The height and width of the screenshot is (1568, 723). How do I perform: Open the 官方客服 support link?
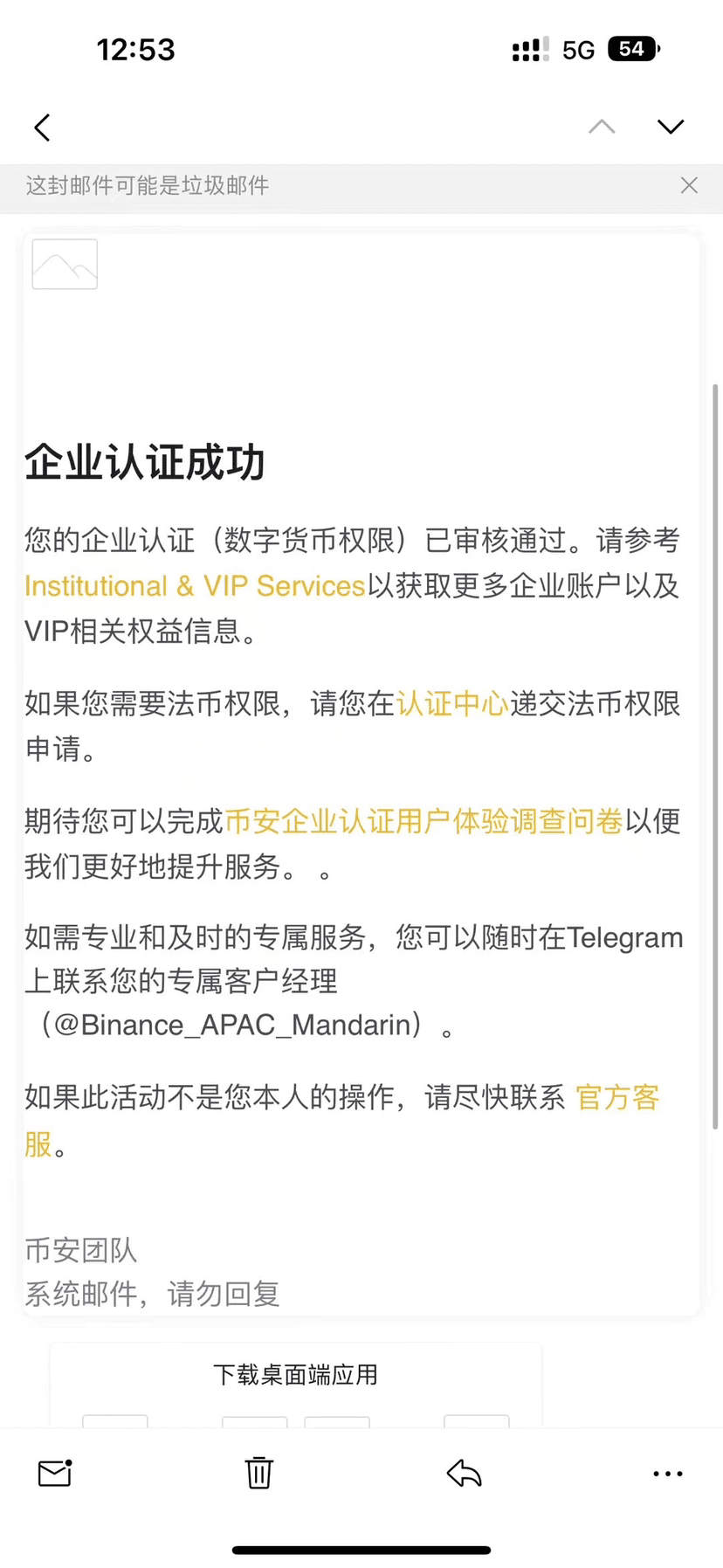pyautogui.click(x=616, y=1097)
